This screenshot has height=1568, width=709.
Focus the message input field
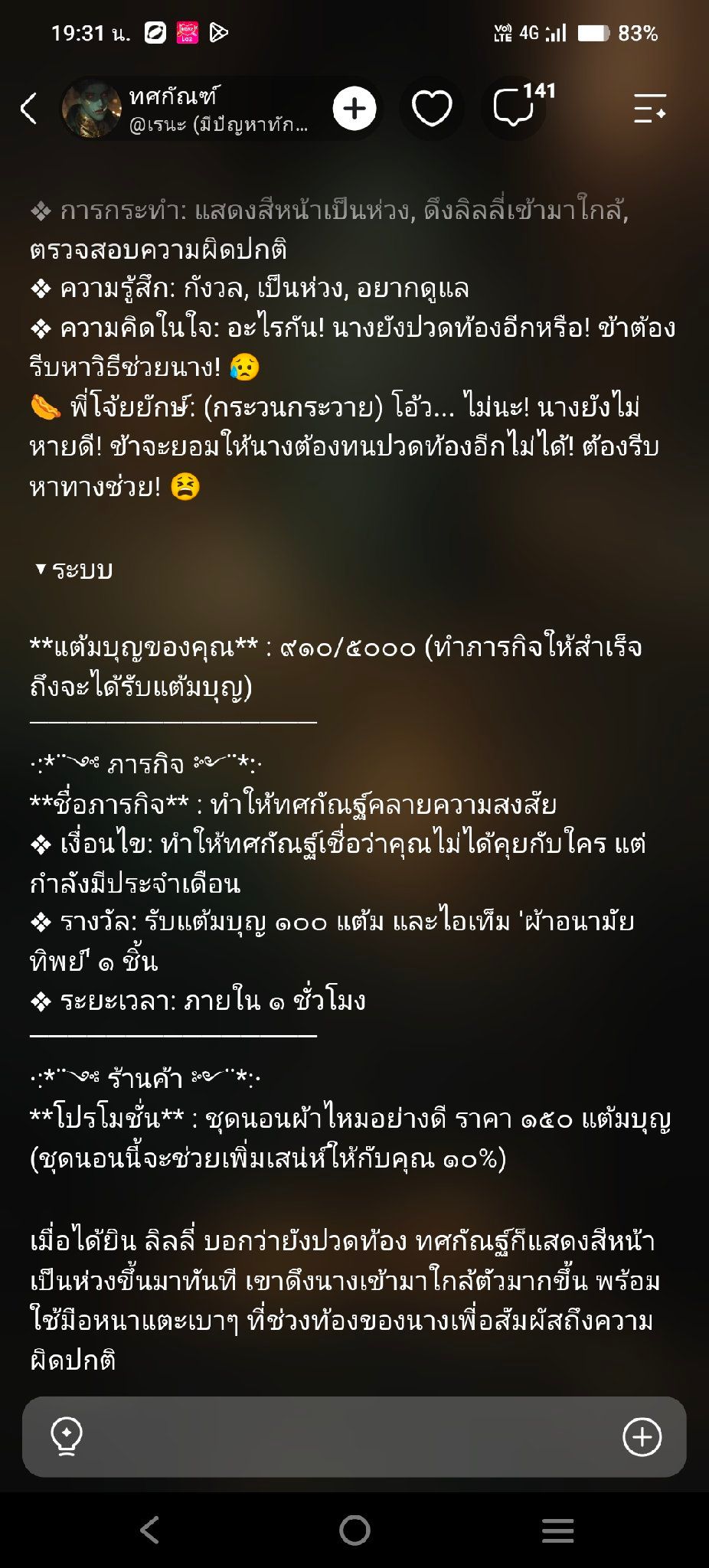click(352, 1436)
